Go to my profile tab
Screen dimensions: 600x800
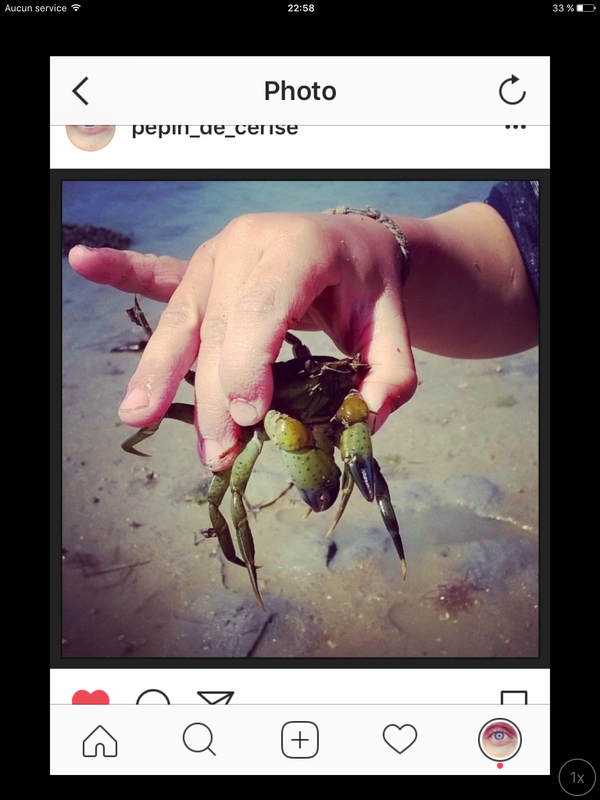499,740
